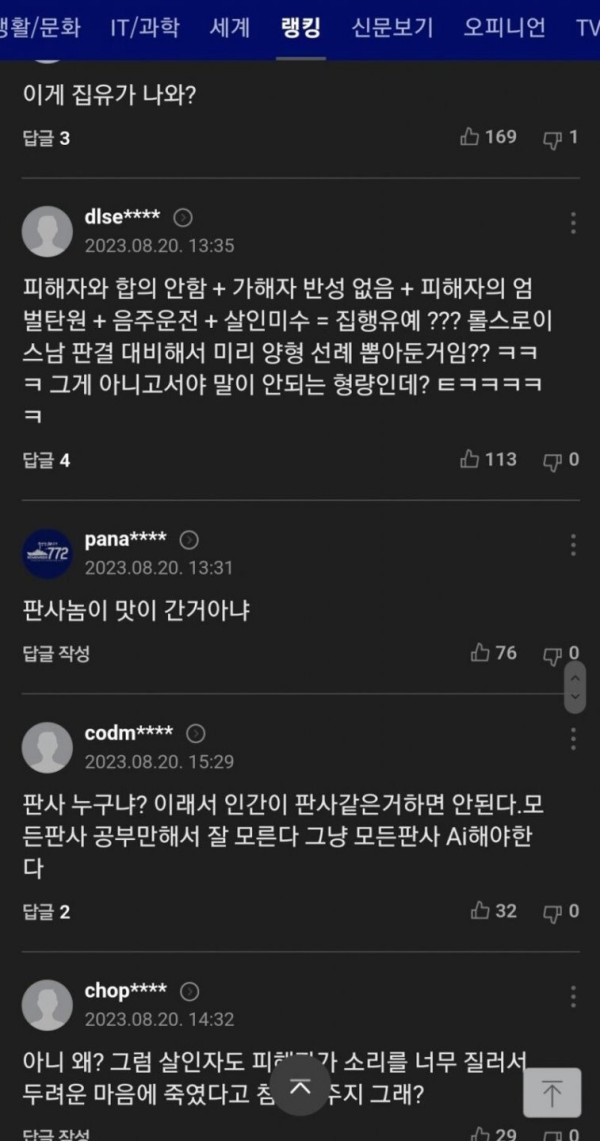Tap the round up-chevron floating button

coord(301,1086)
